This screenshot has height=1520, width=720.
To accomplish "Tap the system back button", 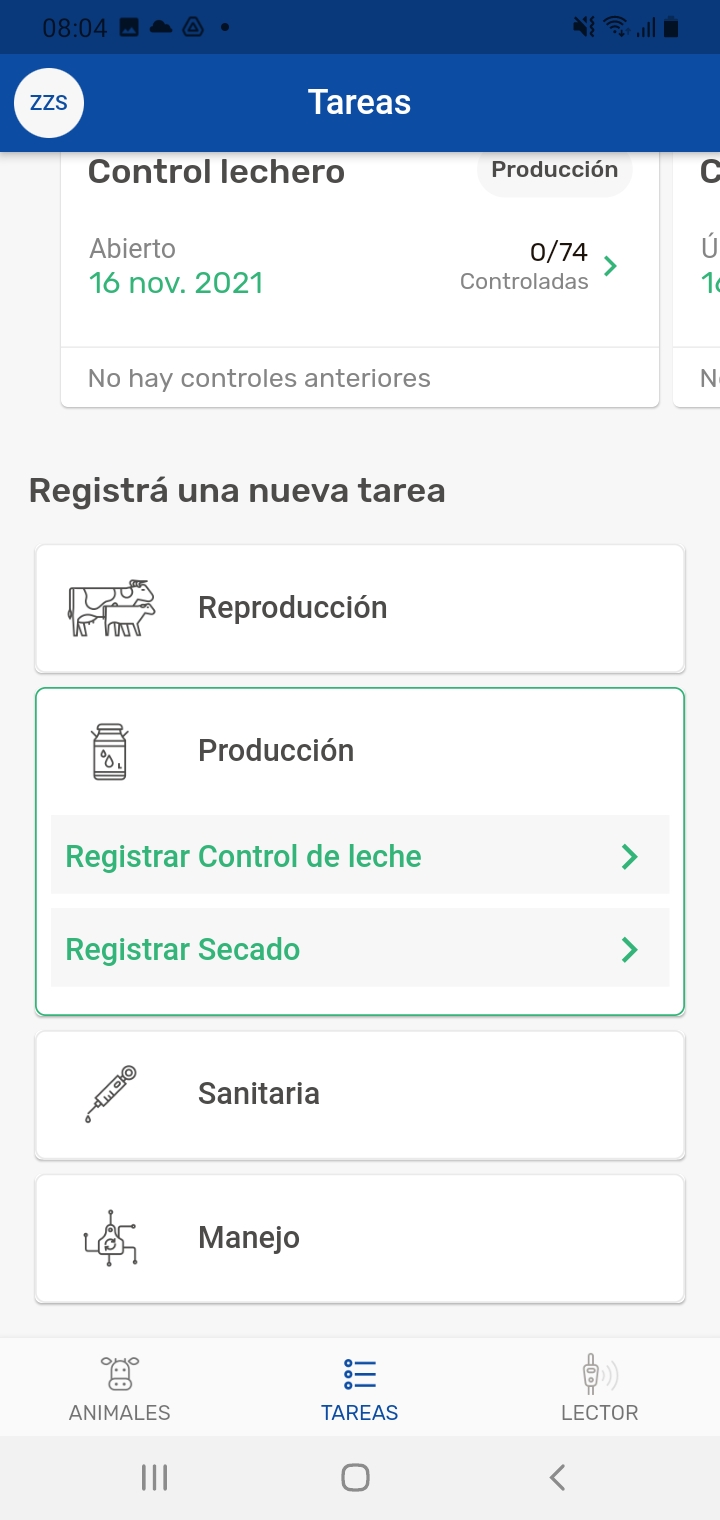I will 558,1477.
